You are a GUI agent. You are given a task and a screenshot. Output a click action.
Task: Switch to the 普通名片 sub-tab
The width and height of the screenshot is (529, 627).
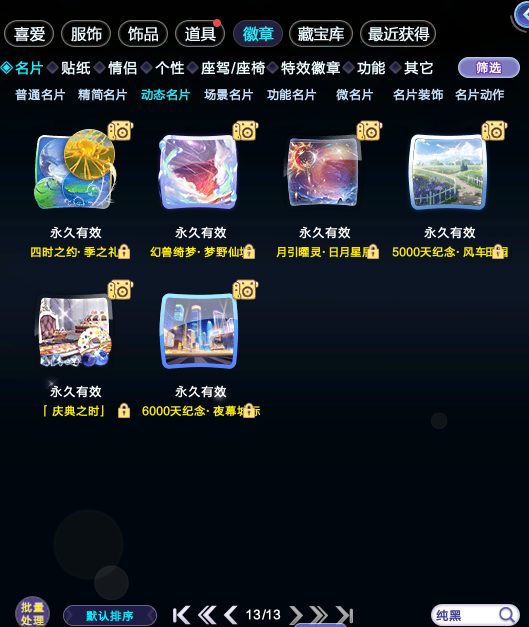pos(40,95)
